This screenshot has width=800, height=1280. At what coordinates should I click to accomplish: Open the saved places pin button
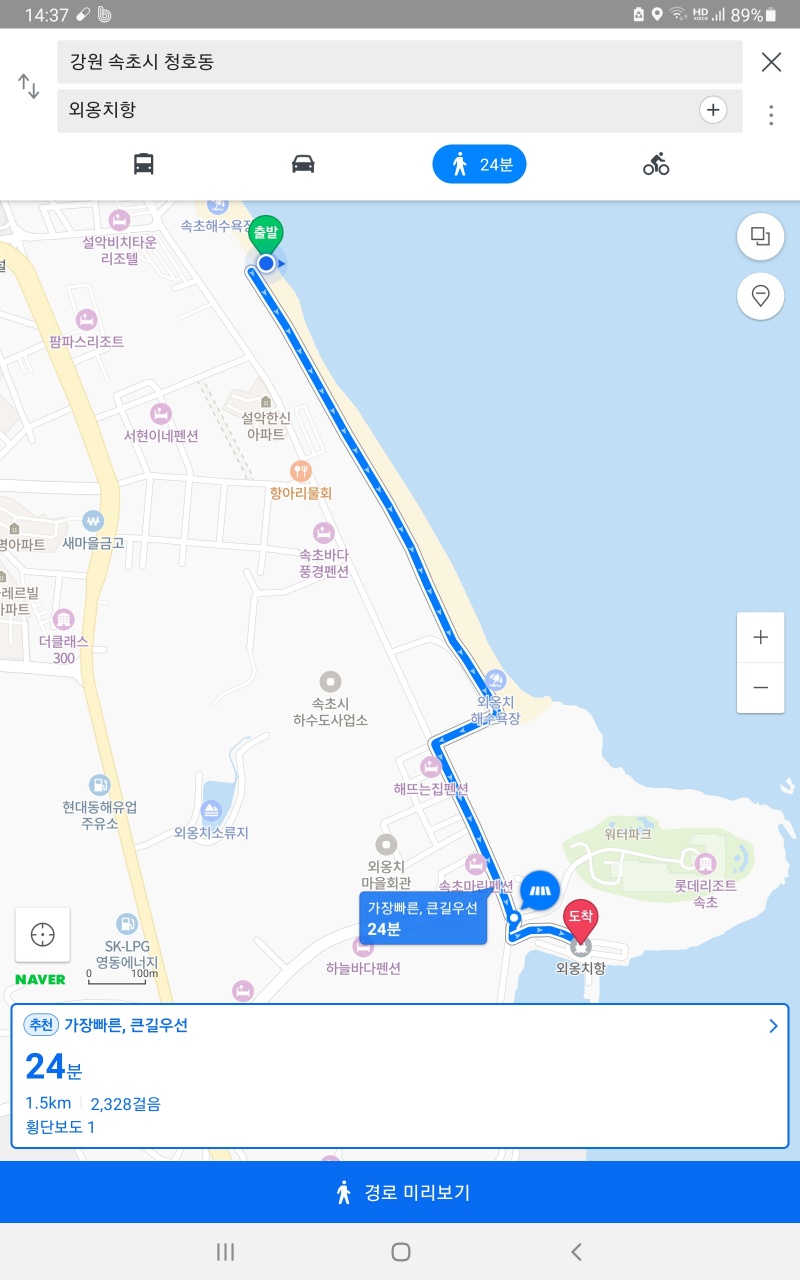[761, 296]
